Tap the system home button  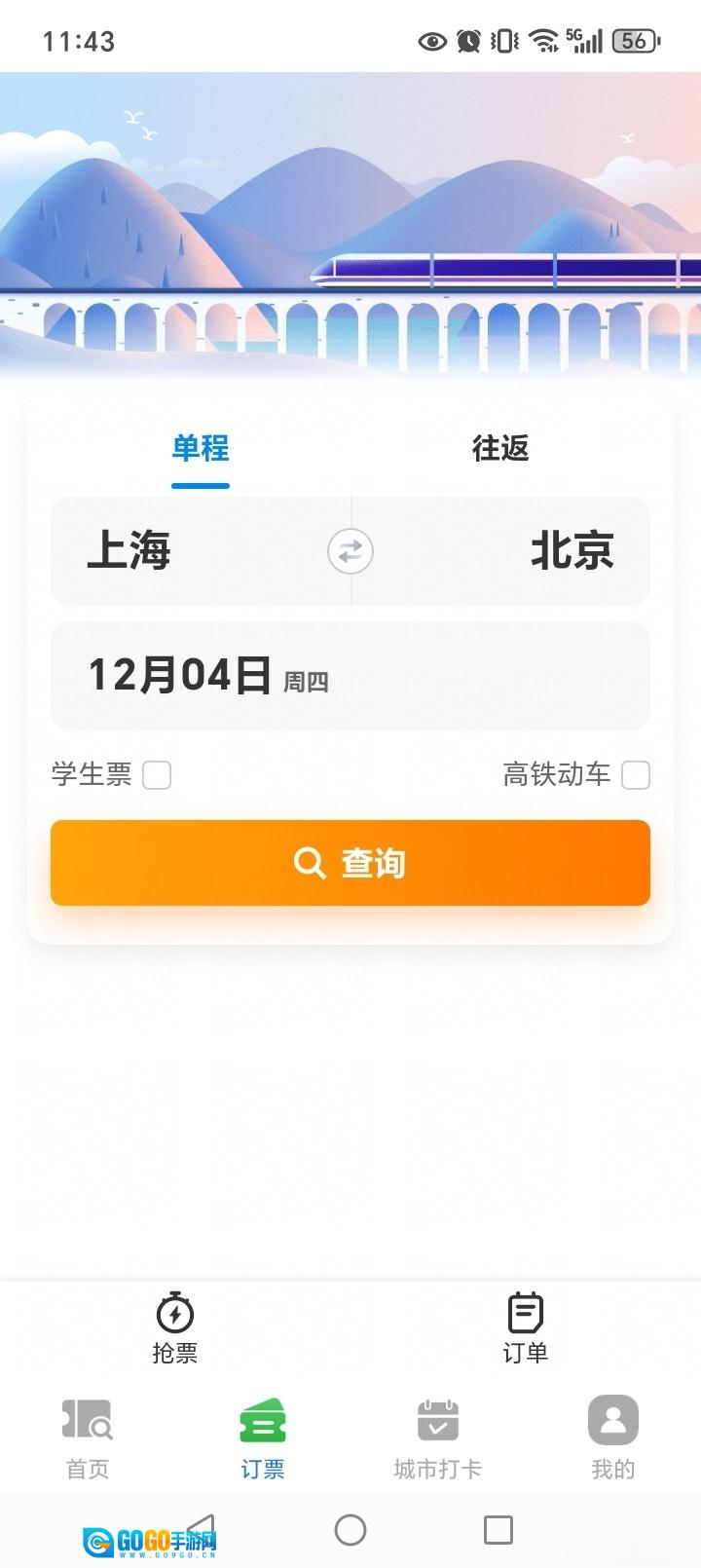click(x=350, y=1530)
